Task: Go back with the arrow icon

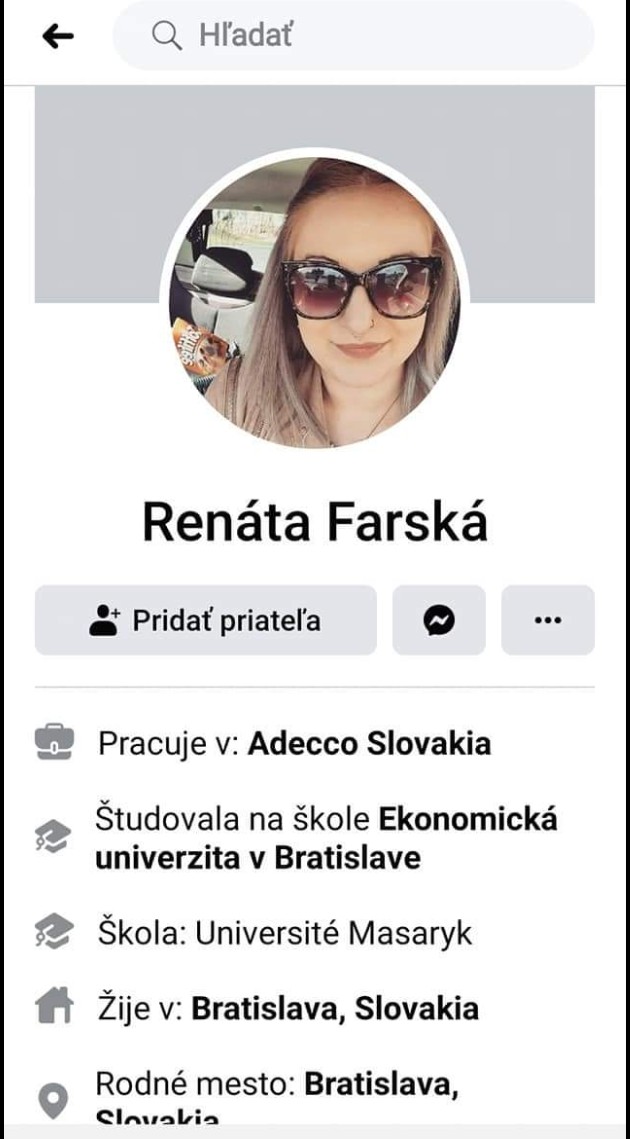Action: coord(58,36)
